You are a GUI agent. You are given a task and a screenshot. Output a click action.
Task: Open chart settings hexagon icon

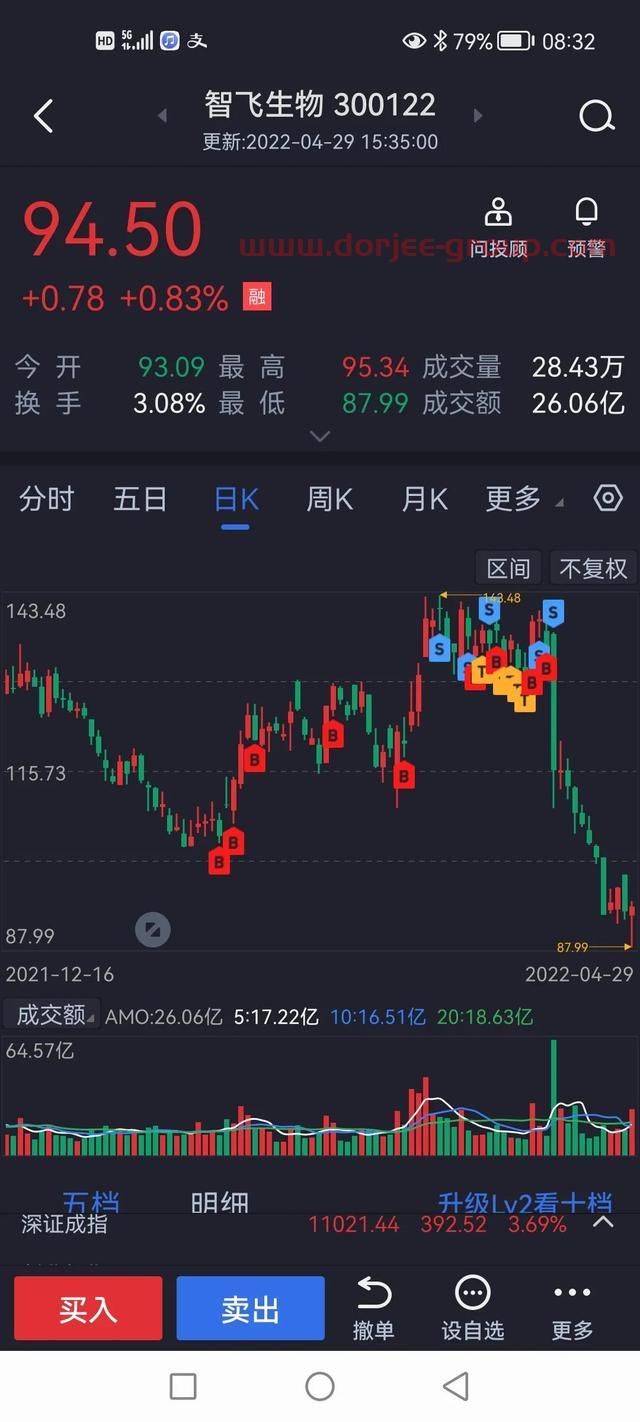[607, 498]
